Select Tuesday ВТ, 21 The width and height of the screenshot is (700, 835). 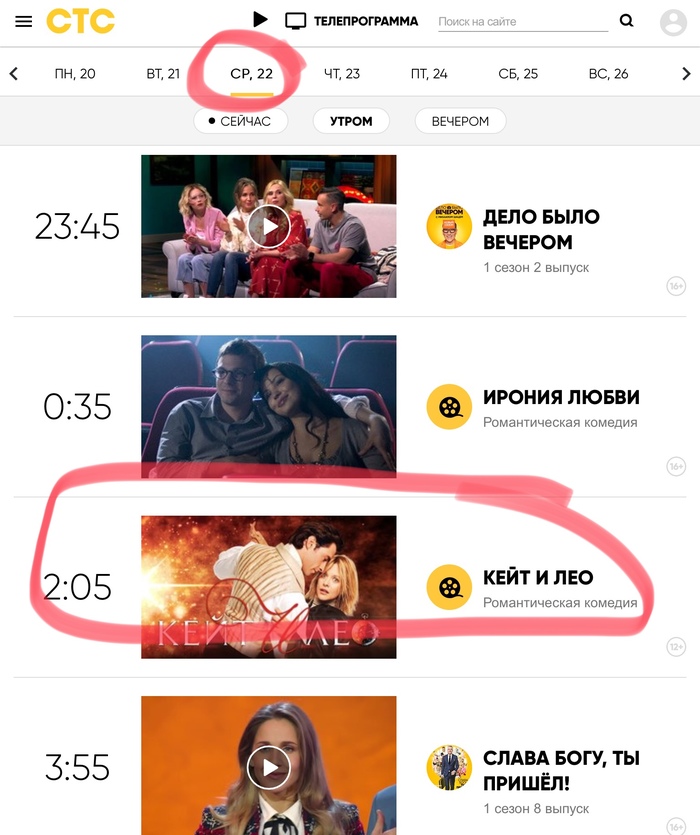click(163, 74)
